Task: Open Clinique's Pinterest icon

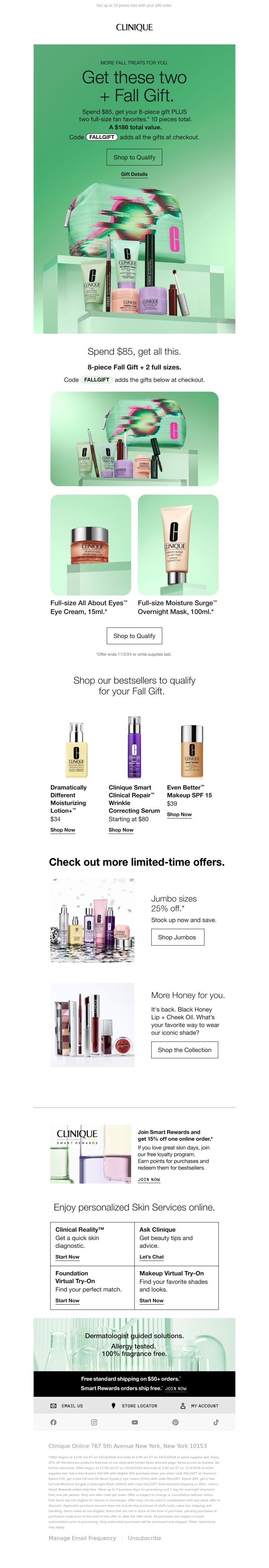Action: 175,1422
